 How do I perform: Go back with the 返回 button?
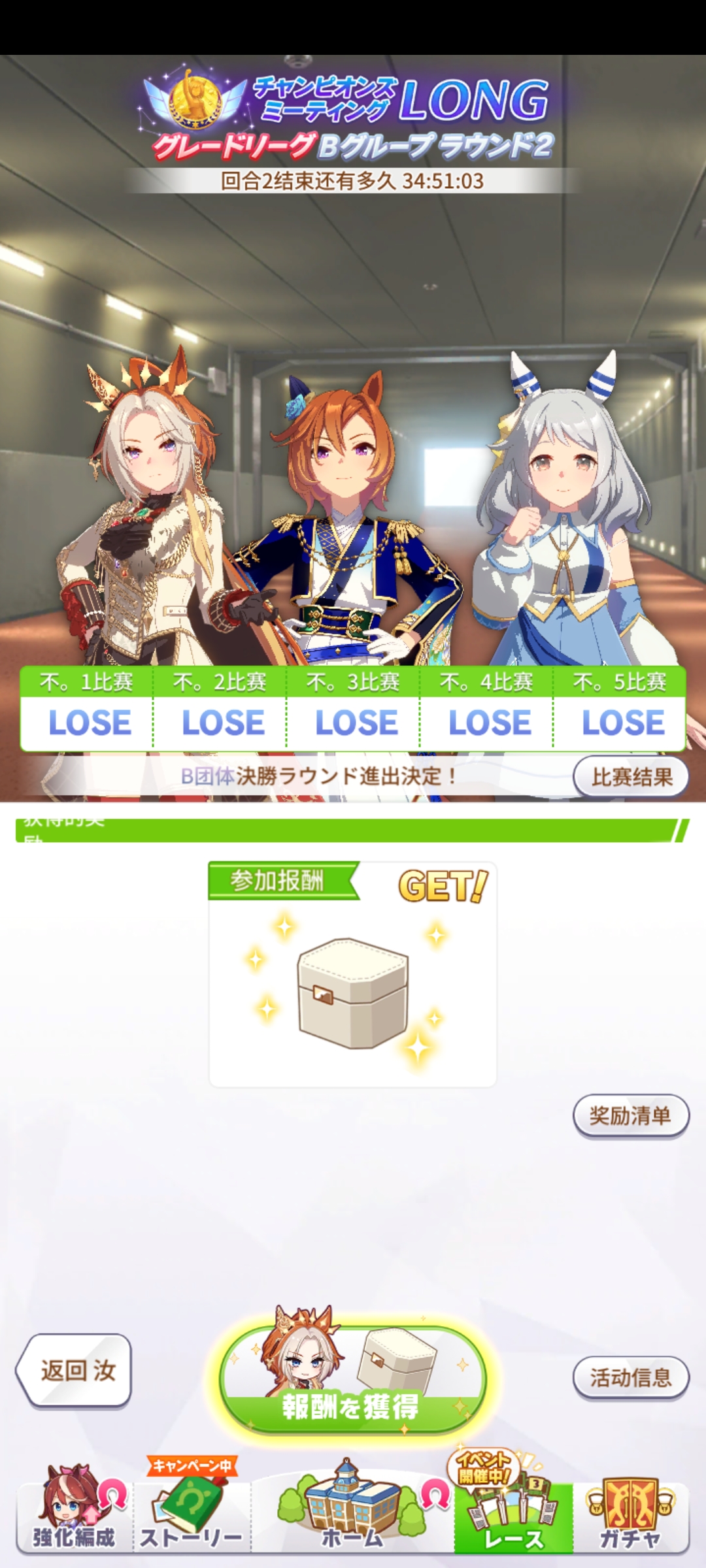(x=75, y=1371)
